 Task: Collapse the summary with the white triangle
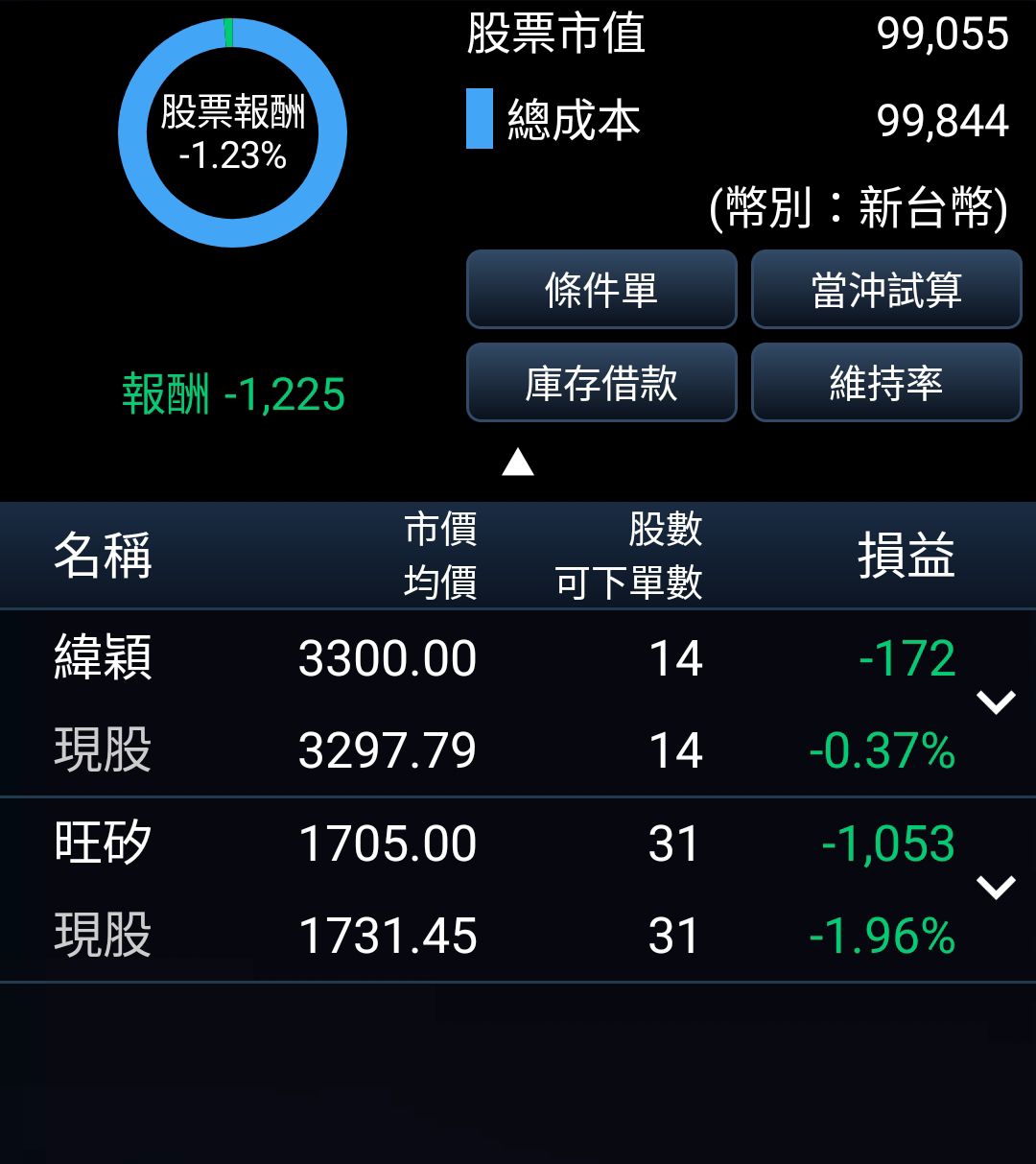click(x=518, y=462)
